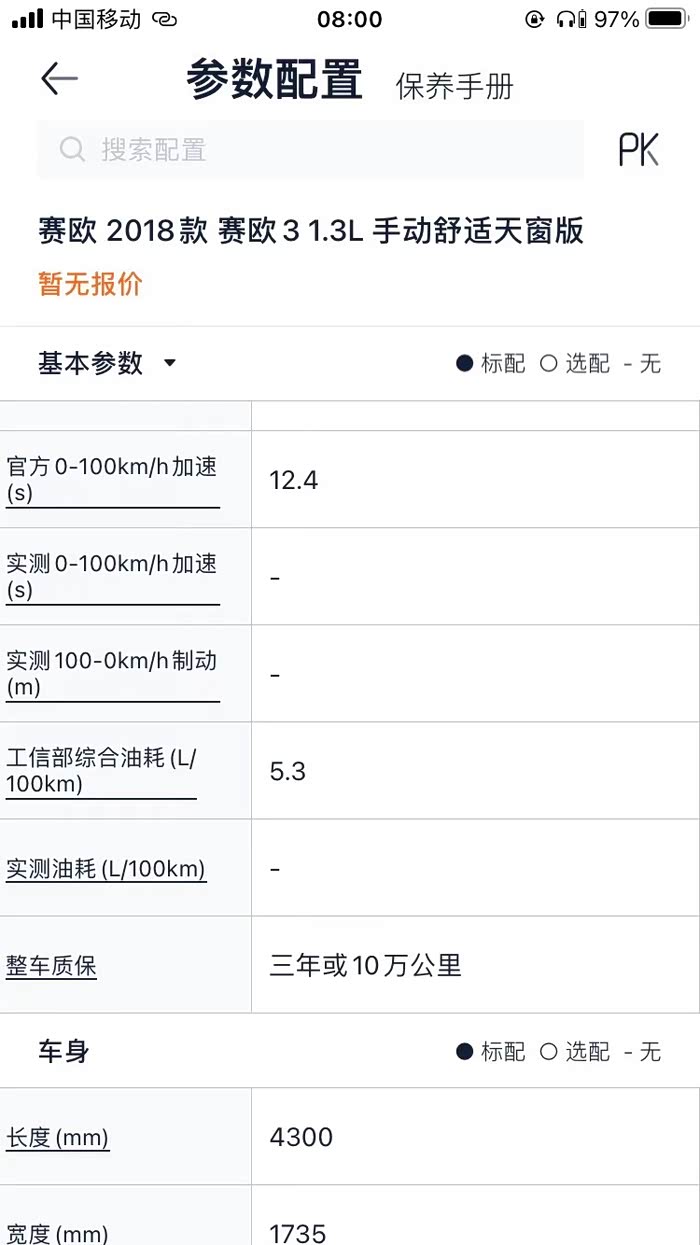Open the 官方0-100km/h加速 term explanation
The image size is (700, 1245).
pos(112,480)
